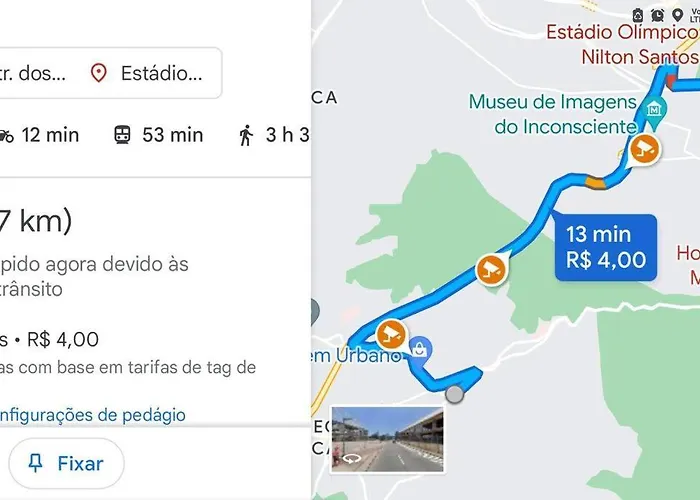Image resolution: width=700 pixels, height=500 pixels.
Task: Select the walking mode tab
Action: point(272,134)
